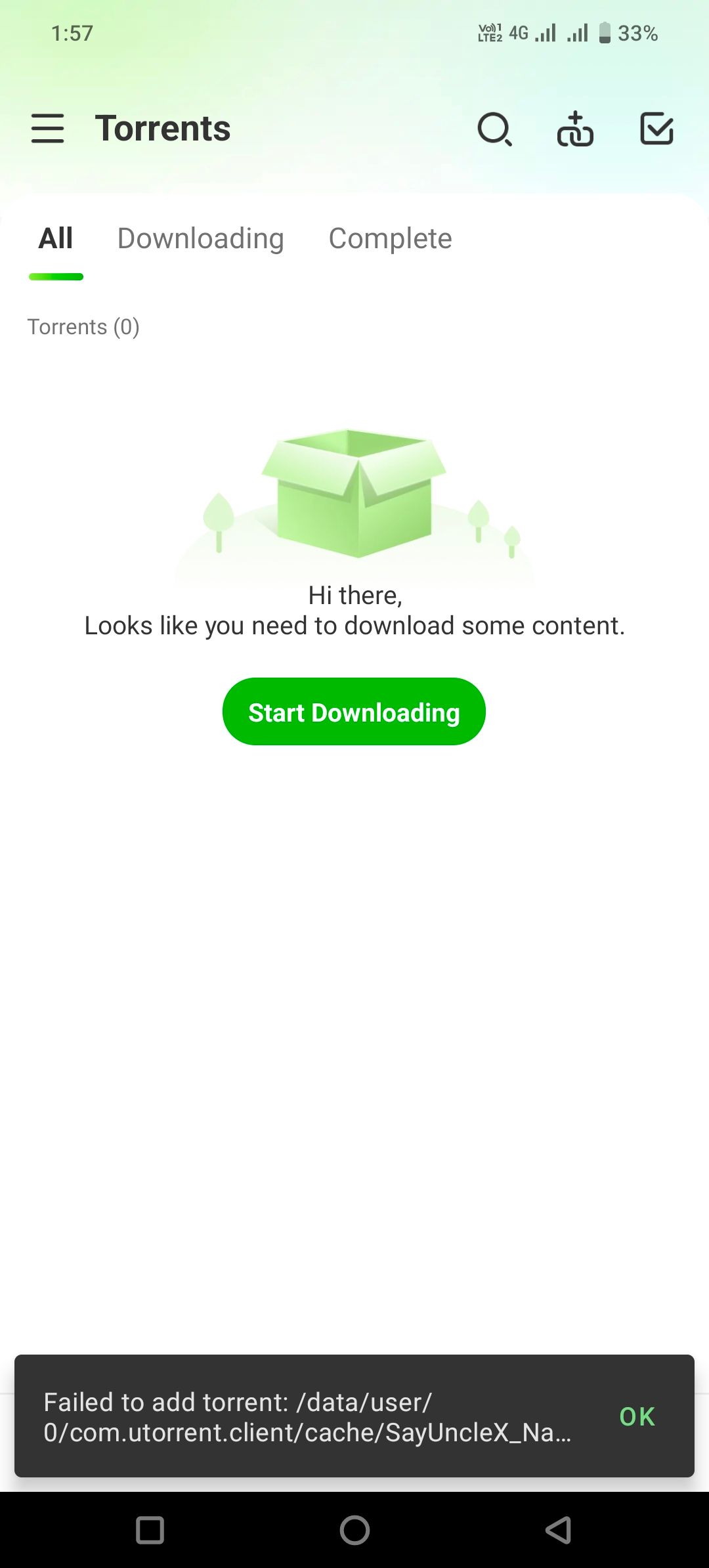
Task: Search torrents with the magnifier icon
Action: (494, 129)
